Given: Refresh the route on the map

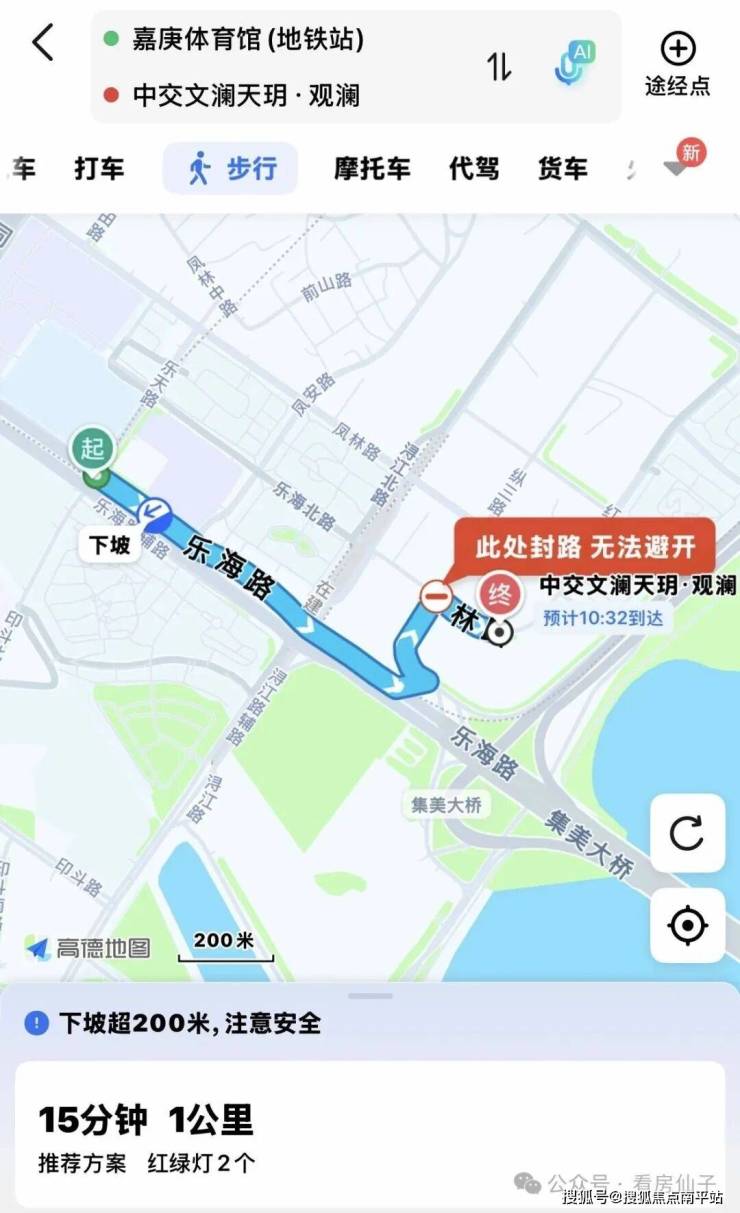Looking at the screenshot, I should click(x=687, y=833).
